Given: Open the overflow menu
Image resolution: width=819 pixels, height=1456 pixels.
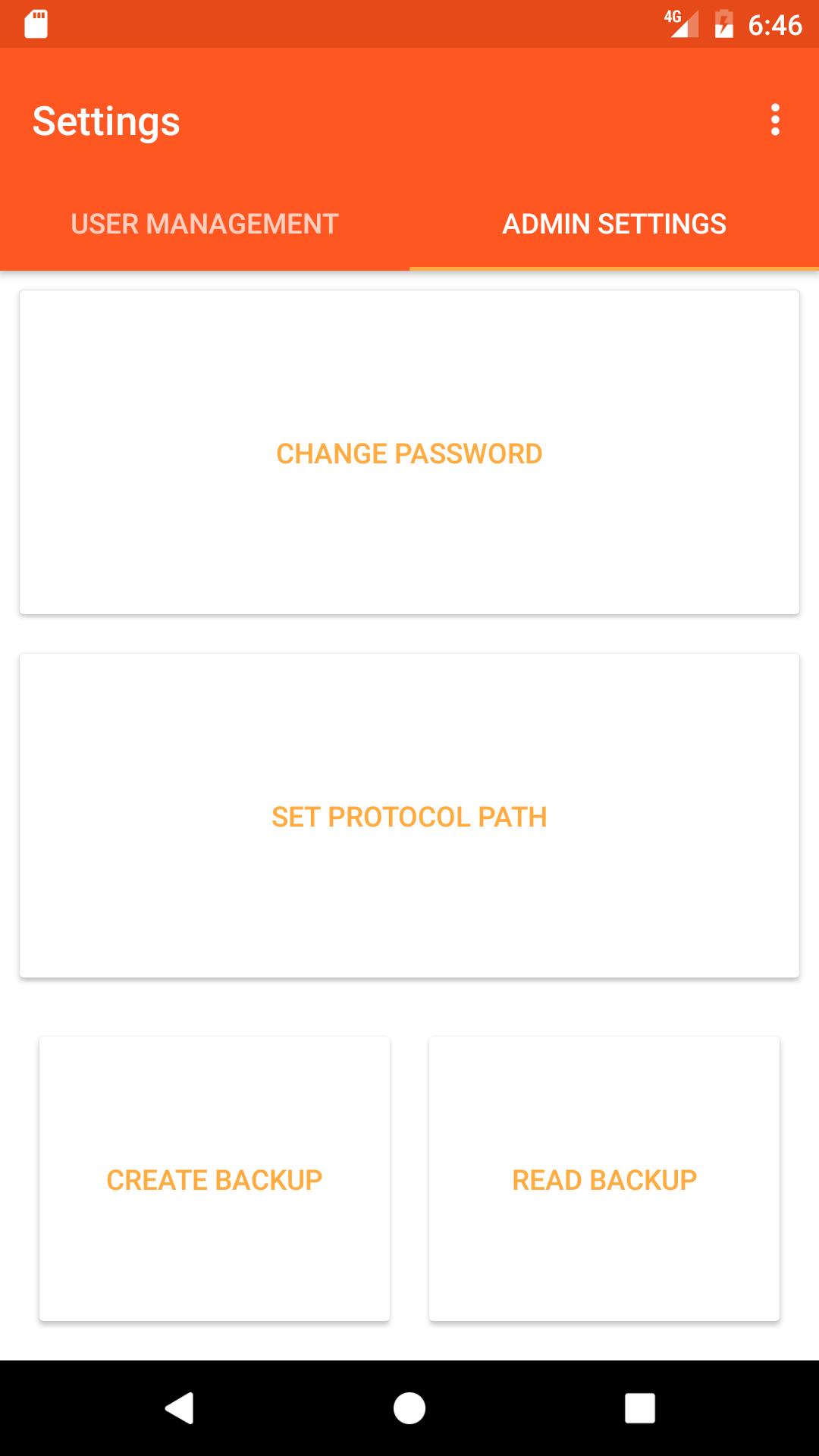Looking at the screenshot, I should [774, 120].
